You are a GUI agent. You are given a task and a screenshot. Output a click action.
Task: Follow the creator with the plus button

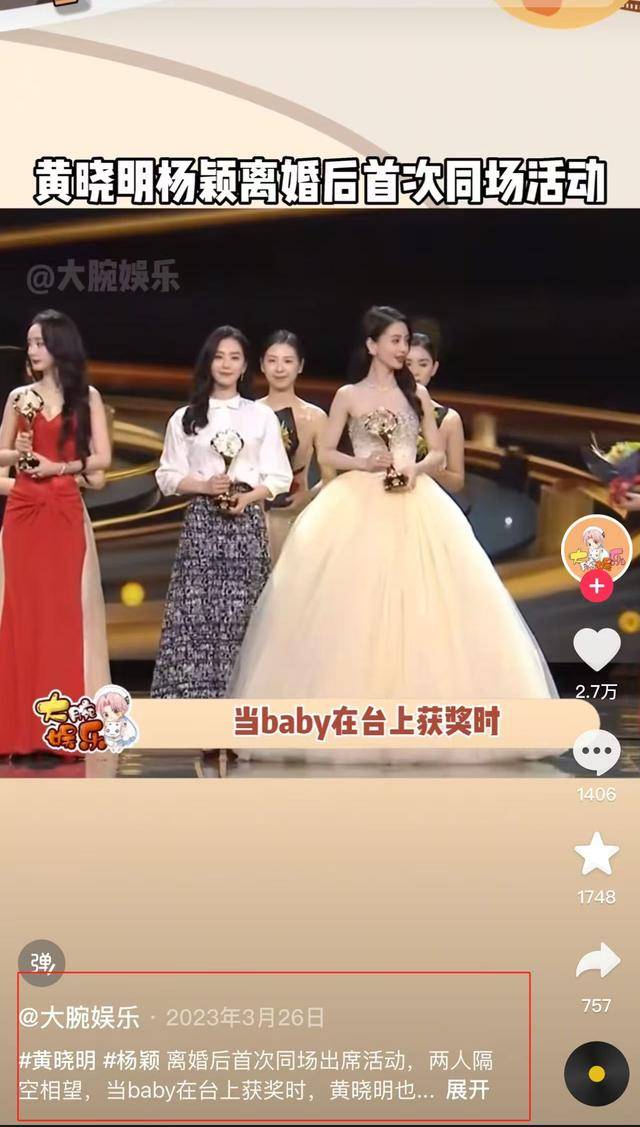tap(596, 586)
